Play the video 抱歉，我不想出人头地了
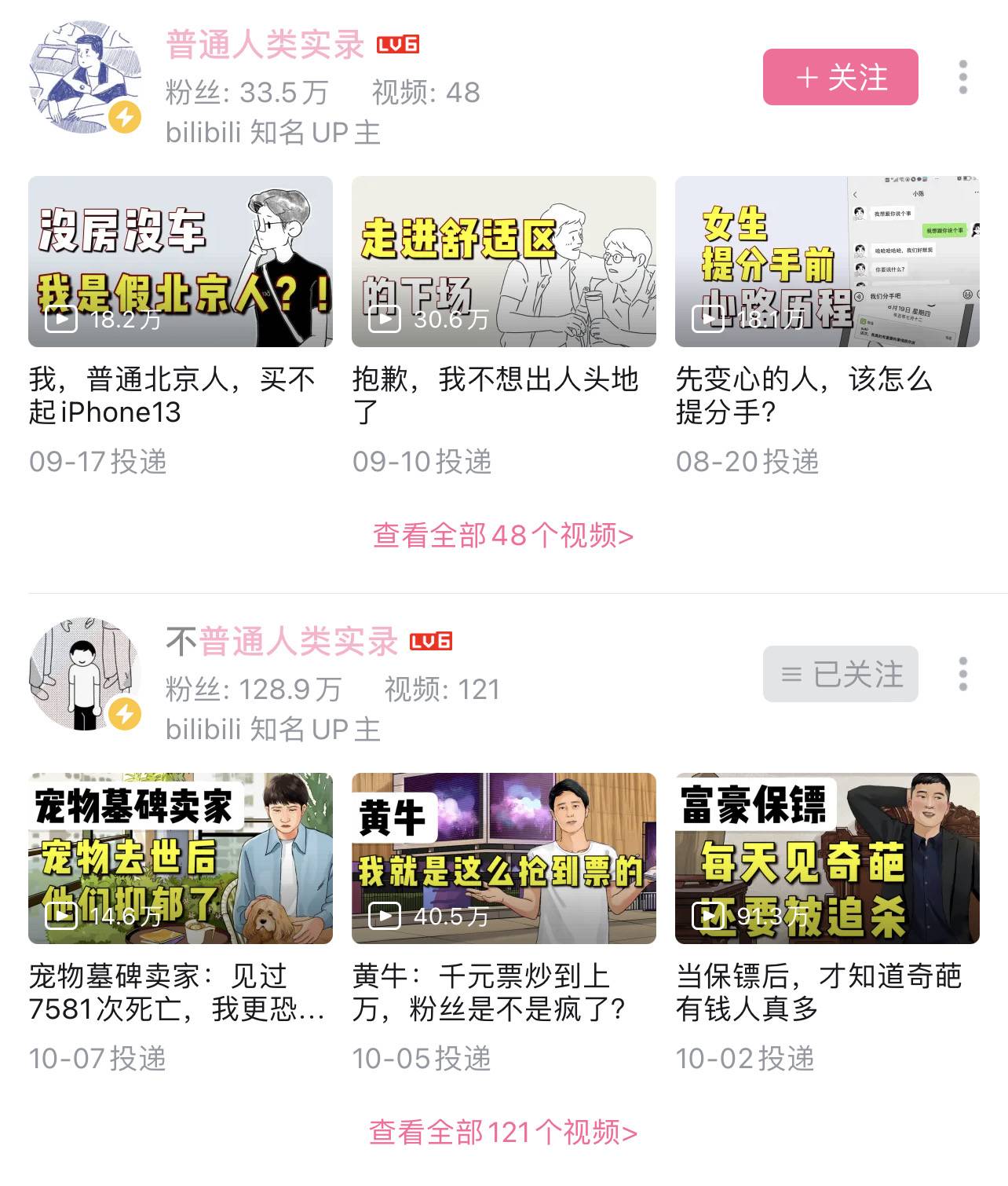The image size is (1008, 1186). tap(503, 262)
